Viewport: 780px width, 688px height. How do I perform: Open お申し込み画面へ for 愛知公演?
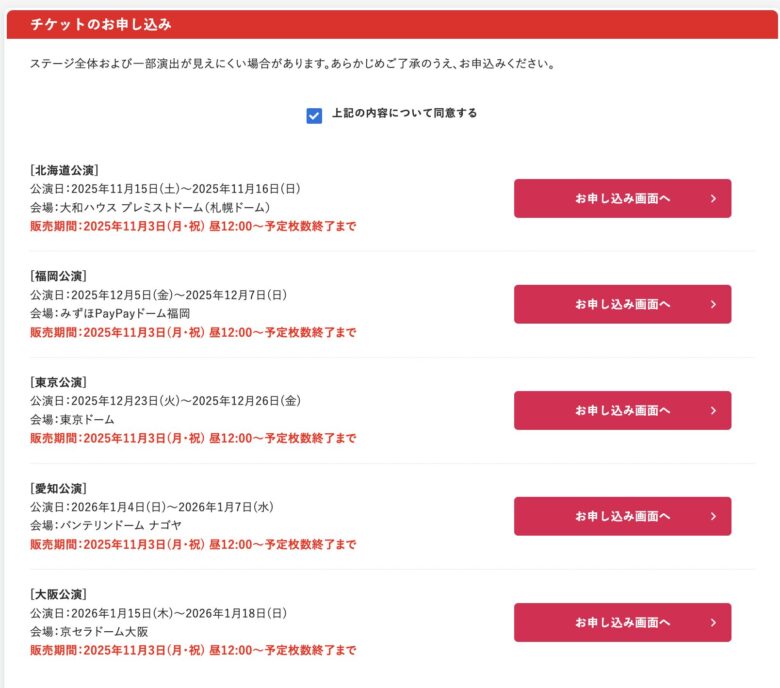tap(622, 516)
